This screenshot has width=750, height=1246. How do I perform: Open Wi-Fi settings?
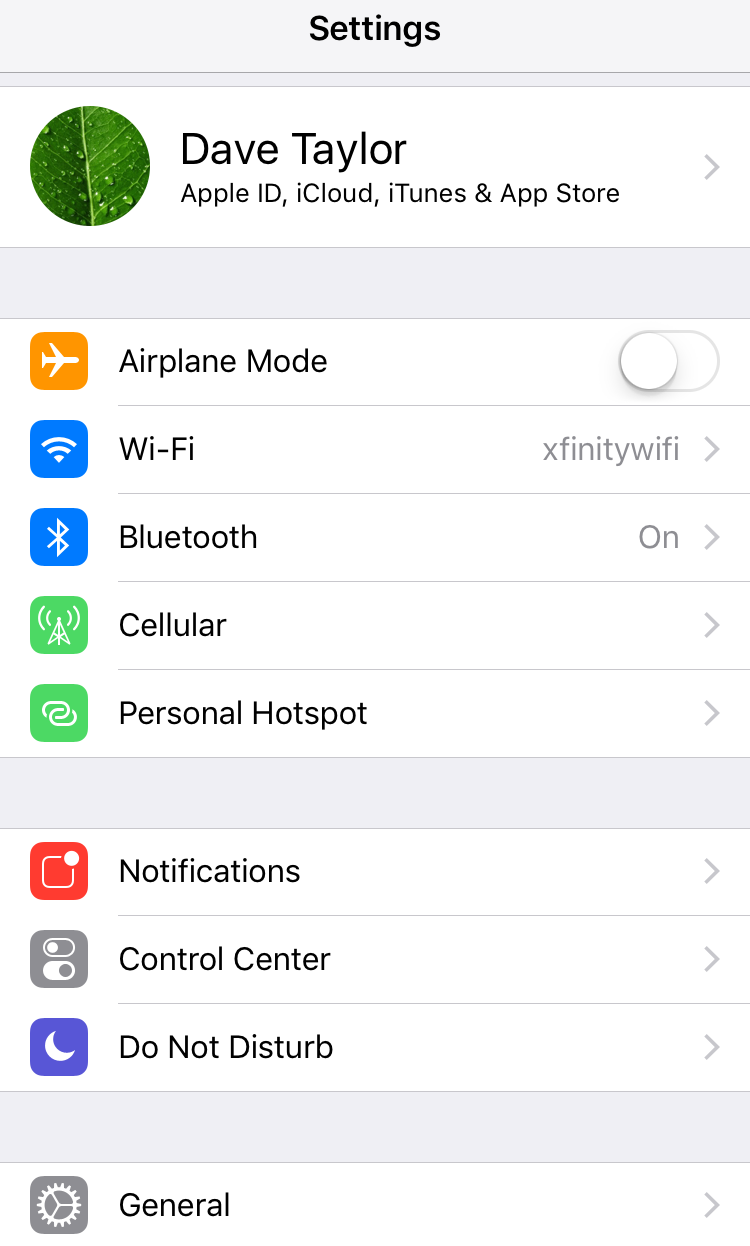click(375, 449)
